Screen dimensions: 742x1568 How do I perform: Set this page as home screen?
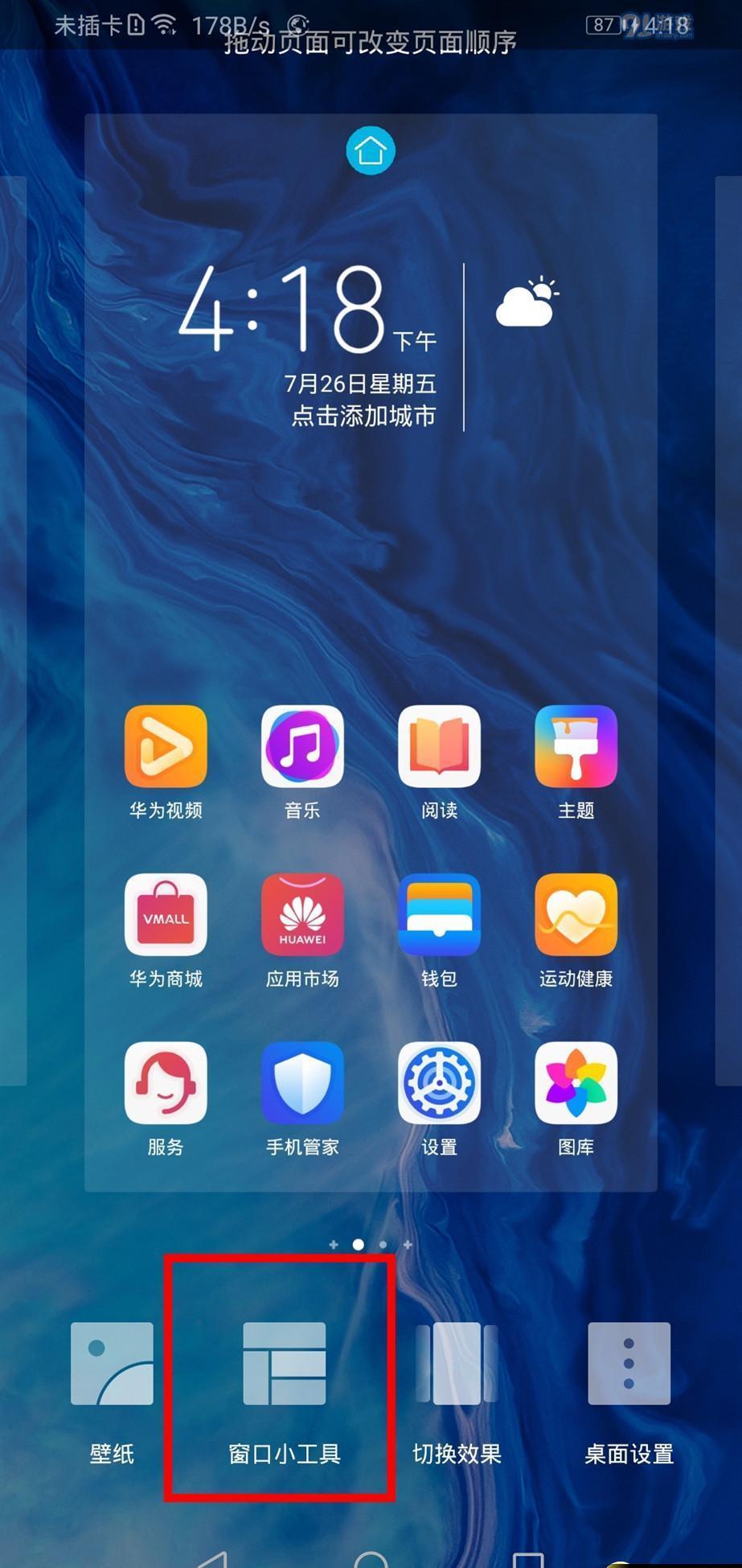(x=370, y=150)
